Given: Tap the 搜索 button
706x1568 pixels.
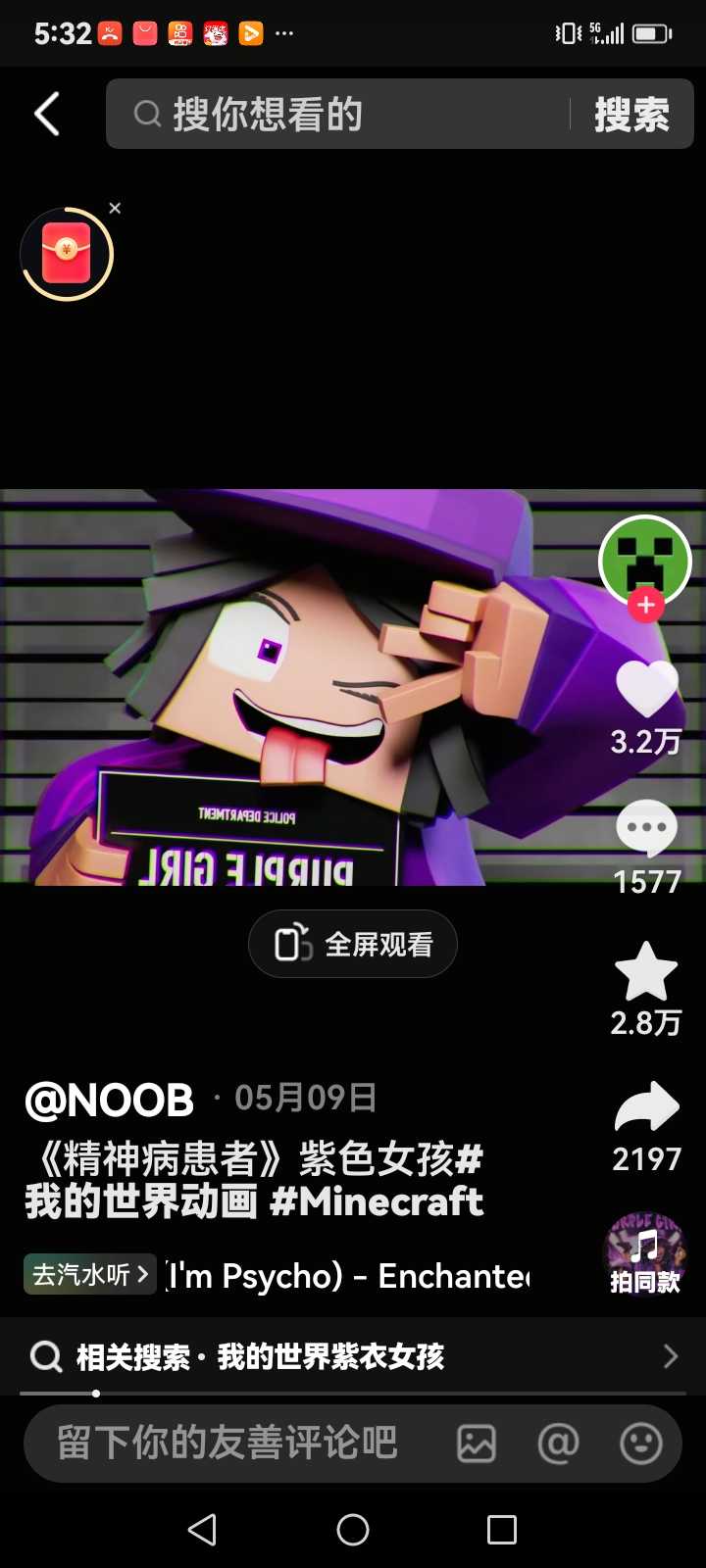Looking at the screenshot, I should [631, 115].
